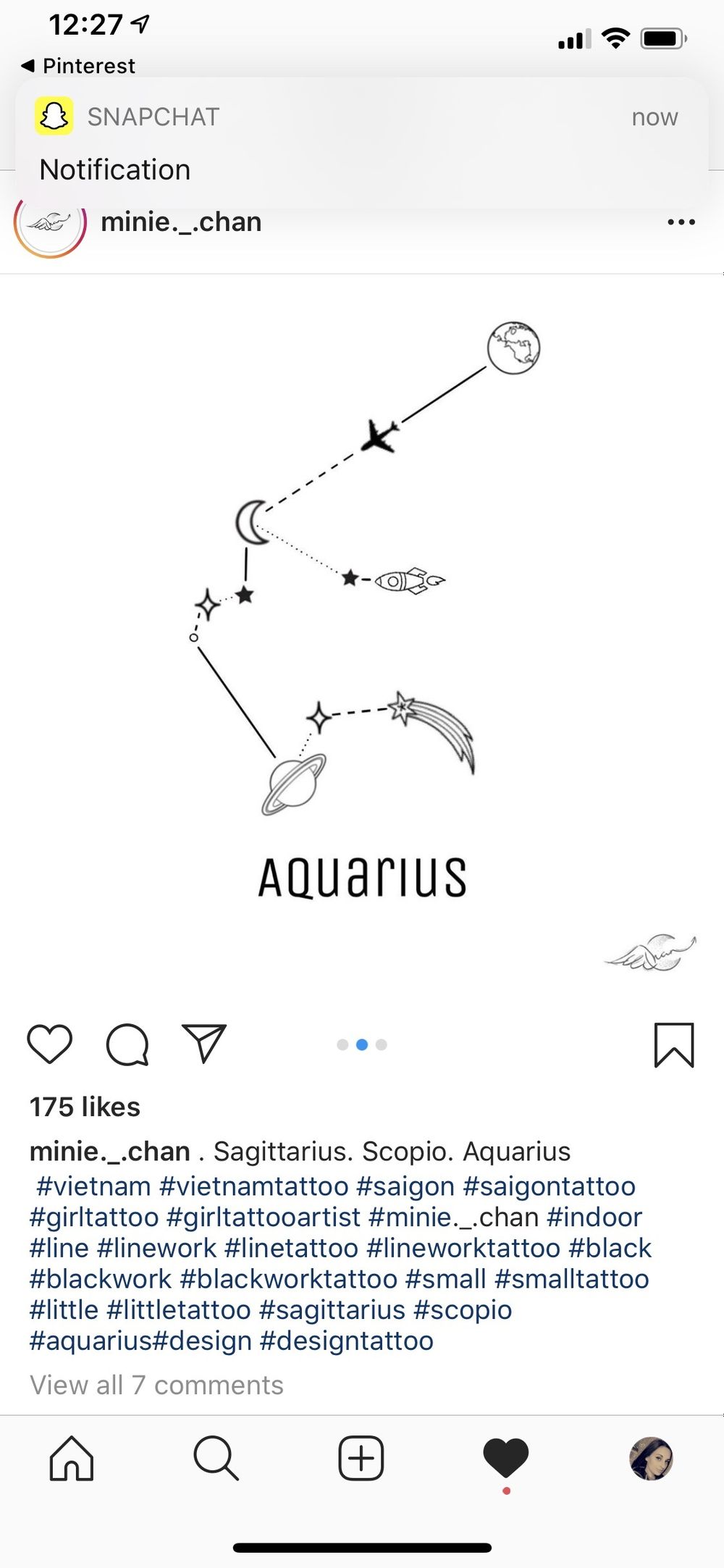Open minie._.chan's profile from the post header
This screenshot has width=724, height=1568.
pyautogui.click(x=181, y=222)
